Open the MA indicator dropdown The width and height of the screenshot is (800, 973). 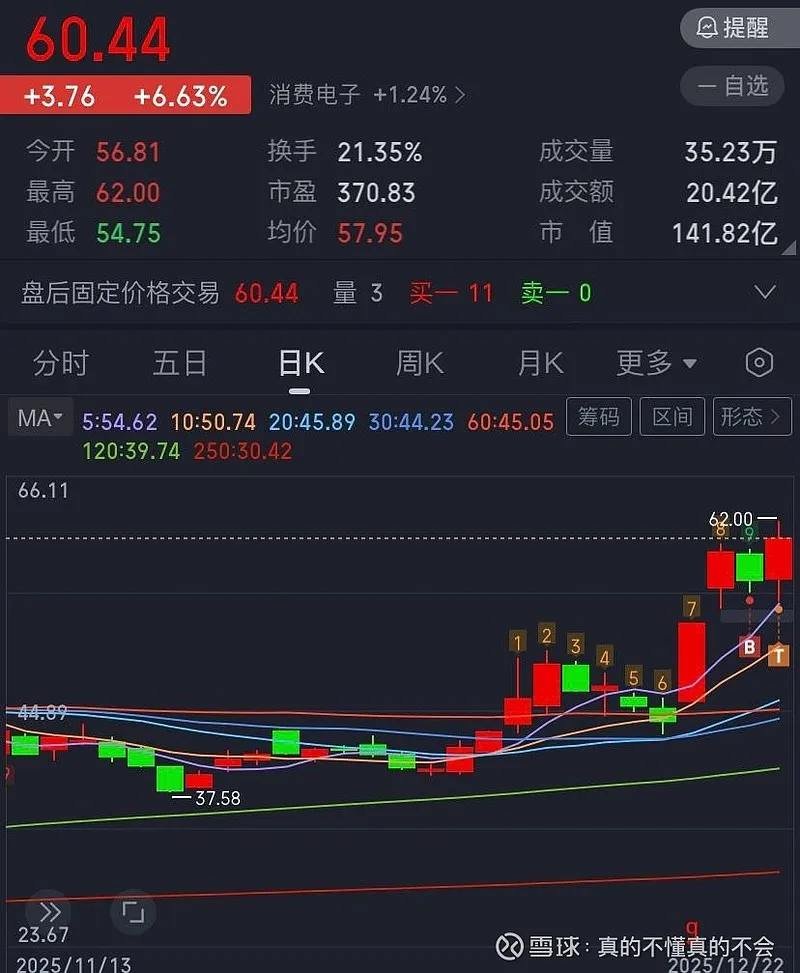[x=40, y=418]
